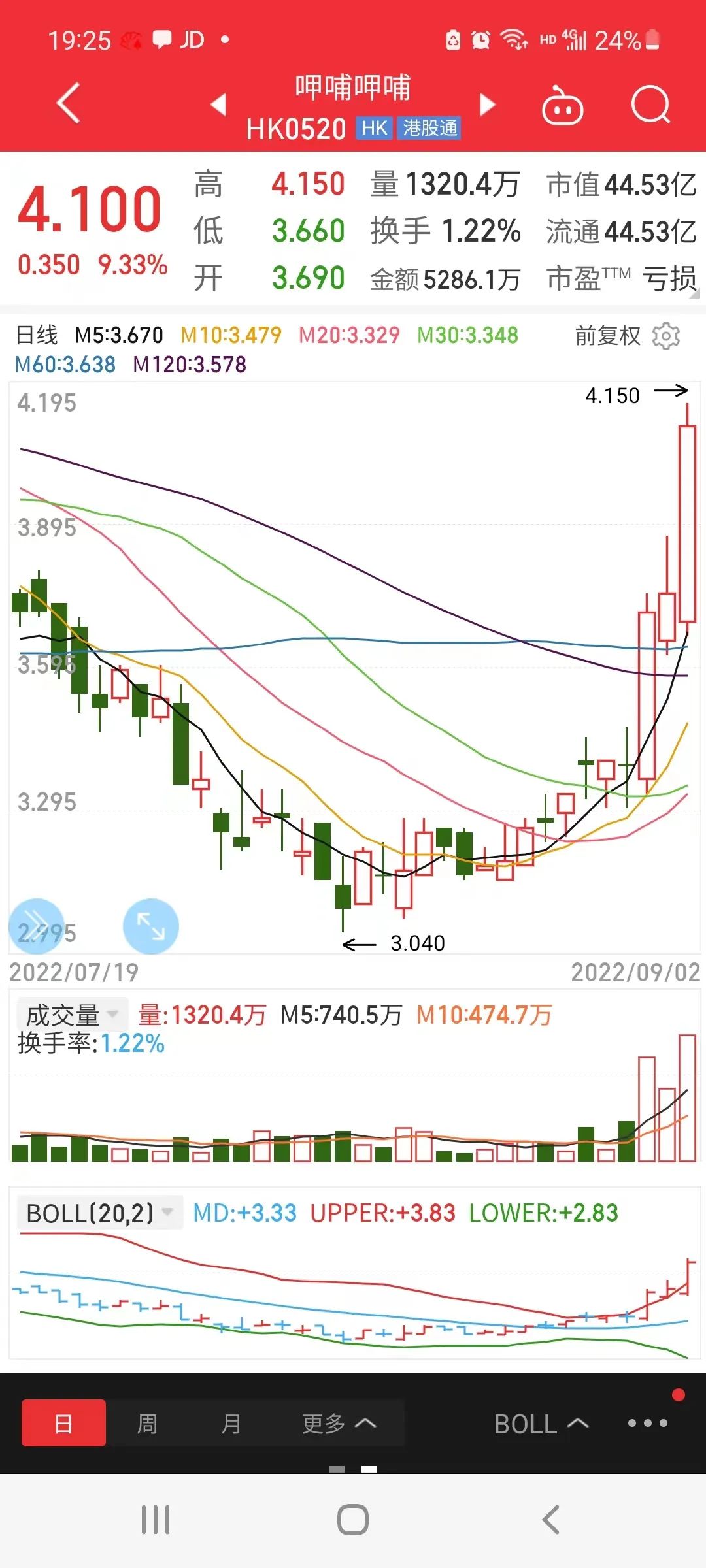This screenshot has width=706, height=1568.
Task: Open chart settings gear
Action: click(666, 336)
